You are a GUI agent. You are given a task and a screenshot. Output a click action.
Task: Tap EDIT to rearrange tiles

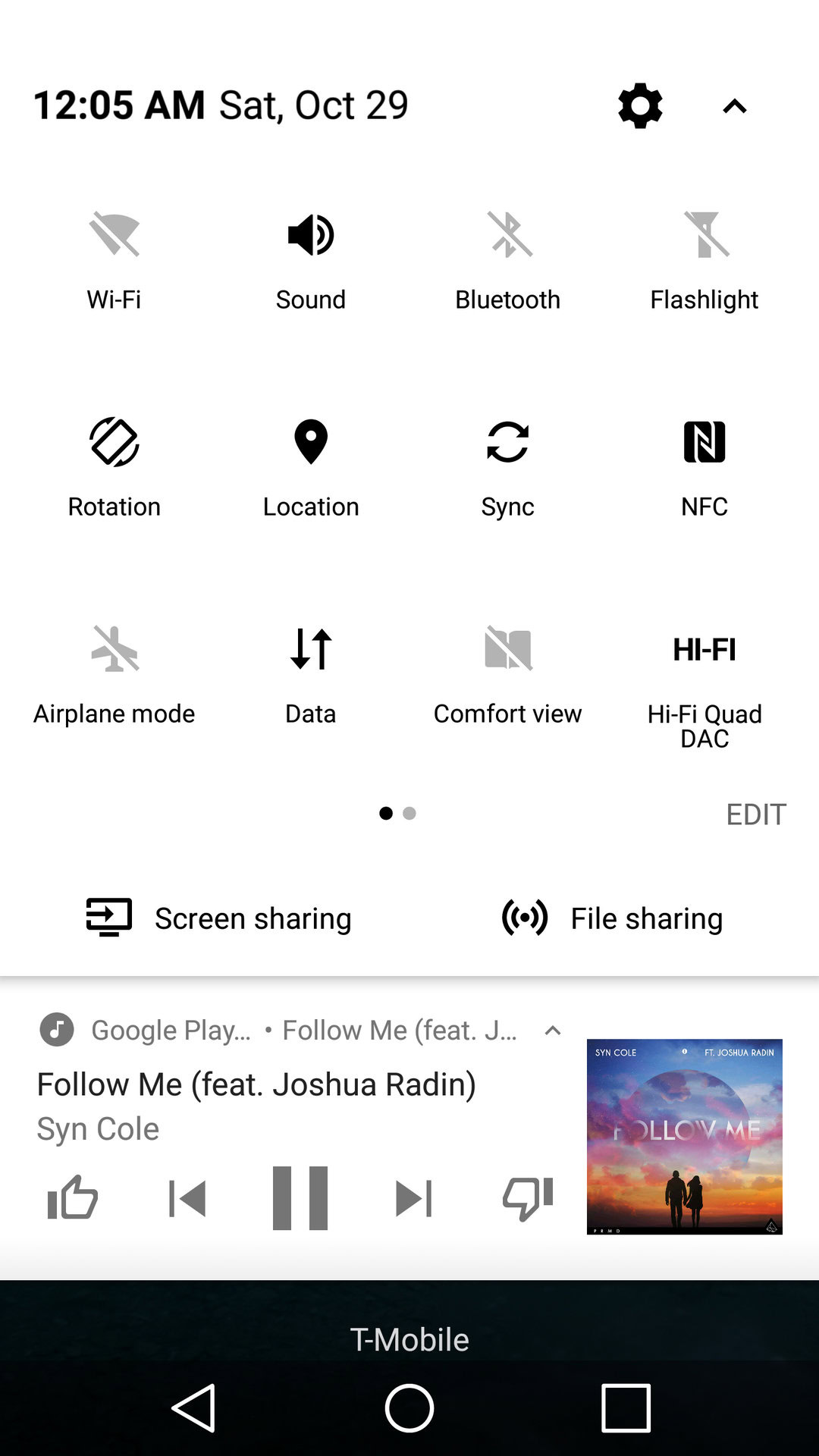[756, 814]
